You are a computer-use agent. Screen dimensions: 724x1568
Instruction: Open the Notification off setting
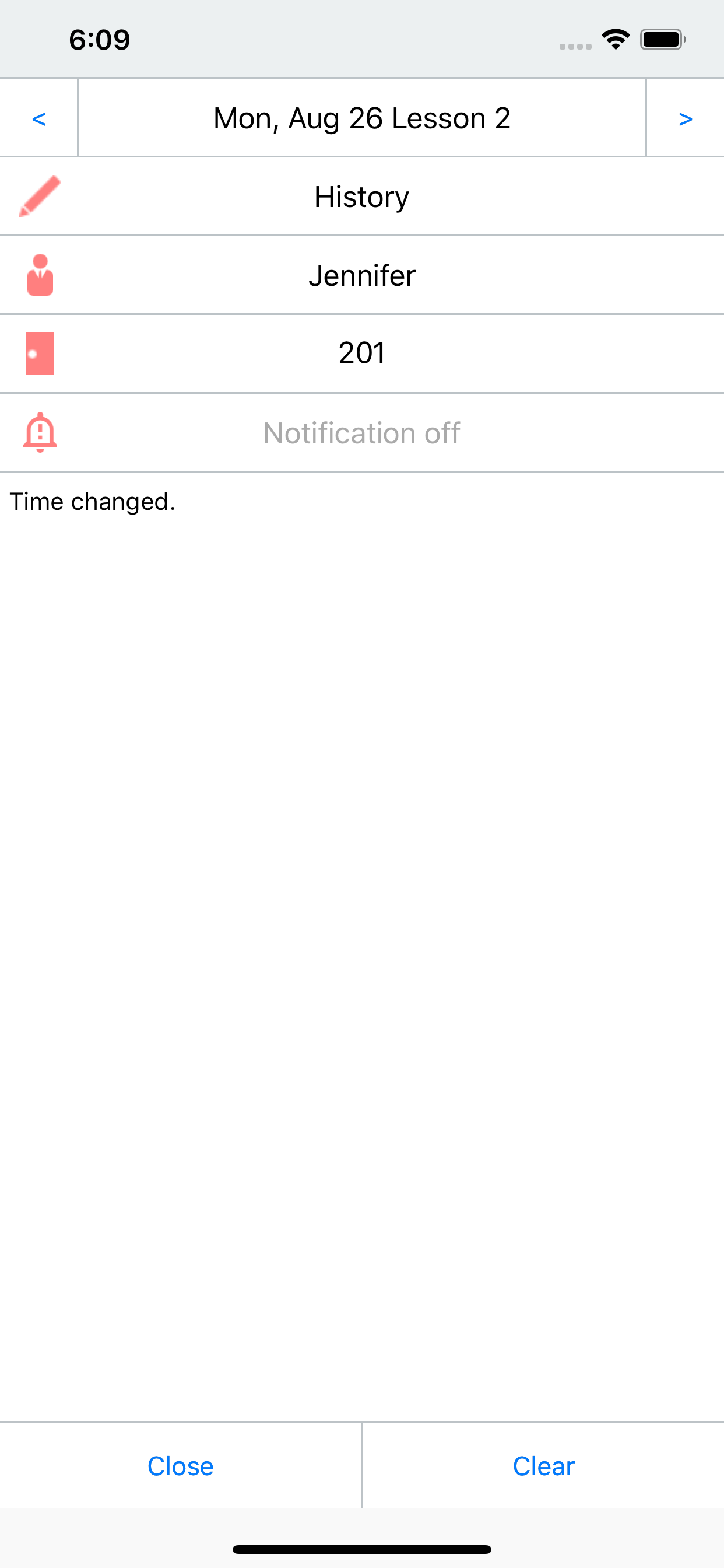click(x=361, y=433)
